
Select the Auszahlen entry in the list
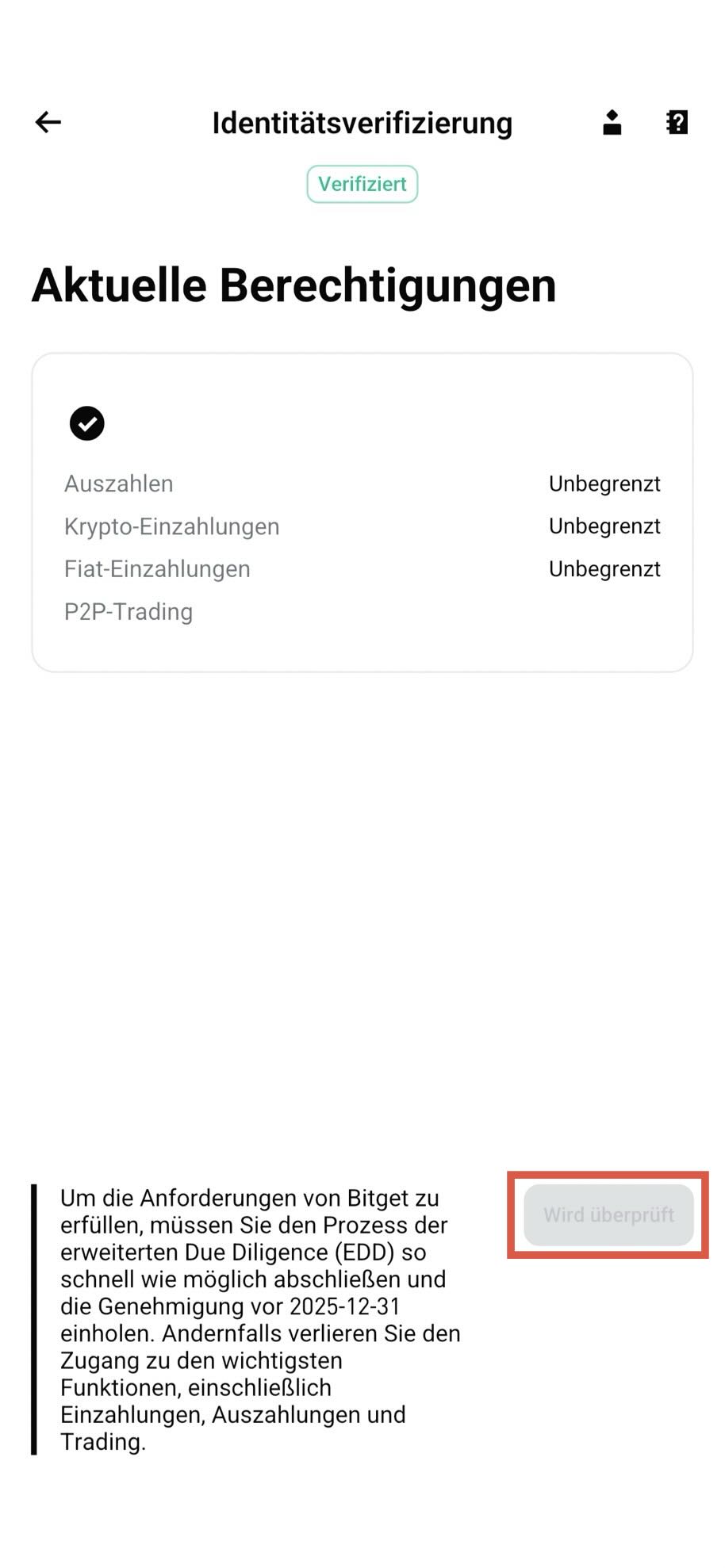[119, 483]
